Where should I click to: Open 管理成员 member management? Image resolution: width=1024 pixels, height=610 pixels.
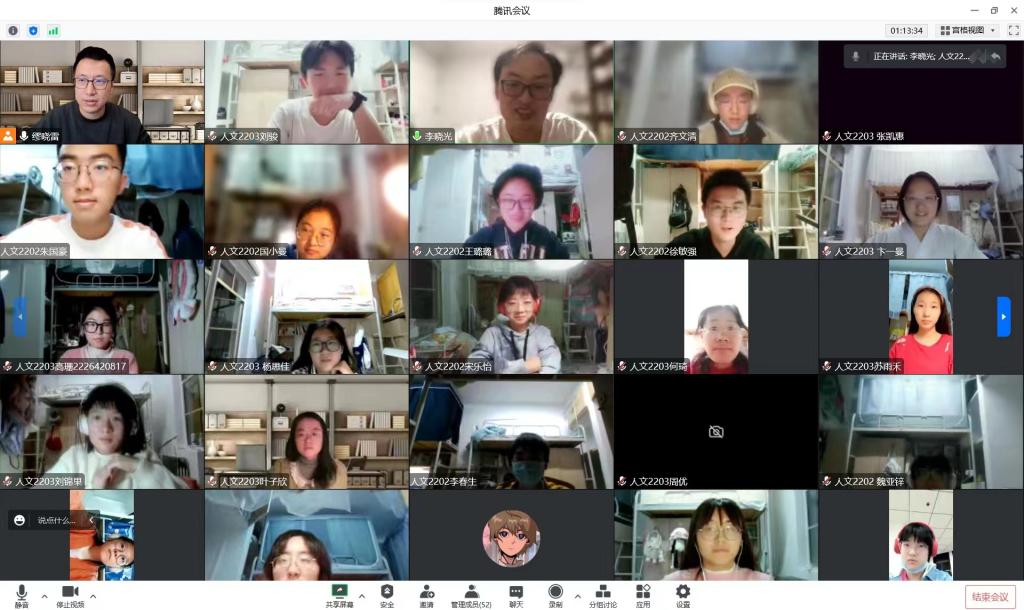click(471, 595)
